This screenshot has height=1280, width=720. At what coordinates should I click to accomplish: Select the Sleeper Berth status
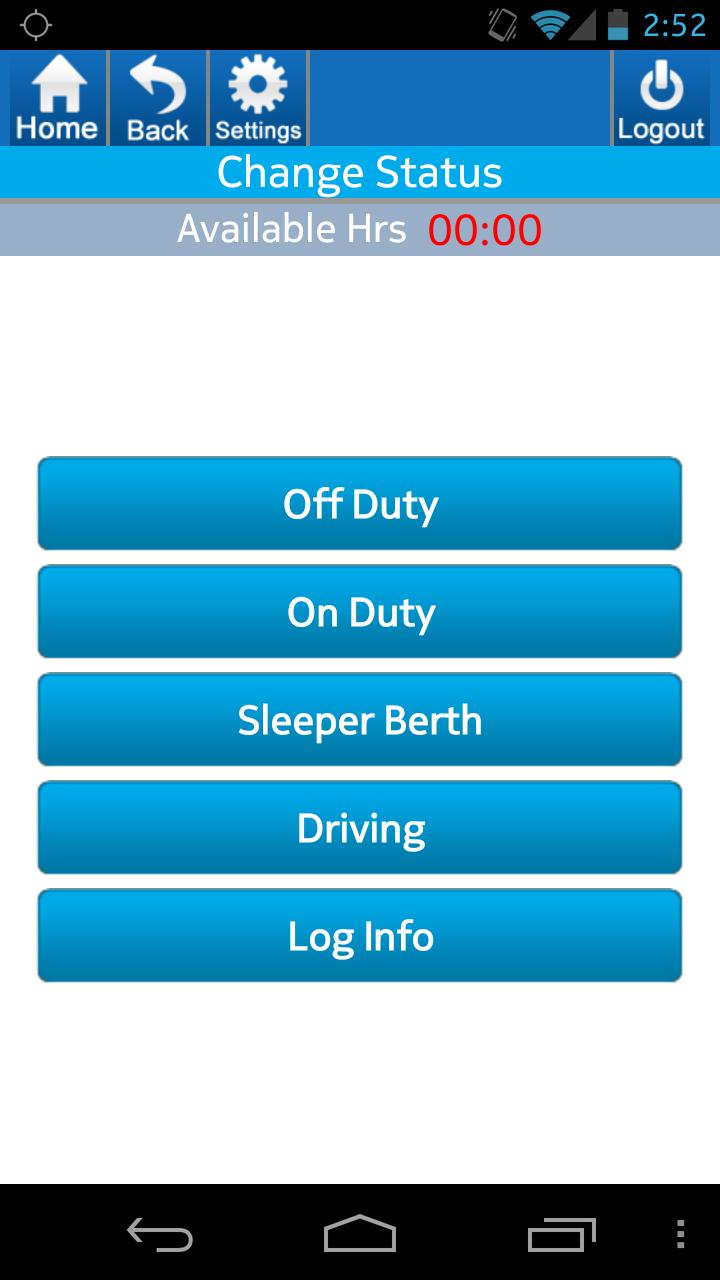[360, 720]
